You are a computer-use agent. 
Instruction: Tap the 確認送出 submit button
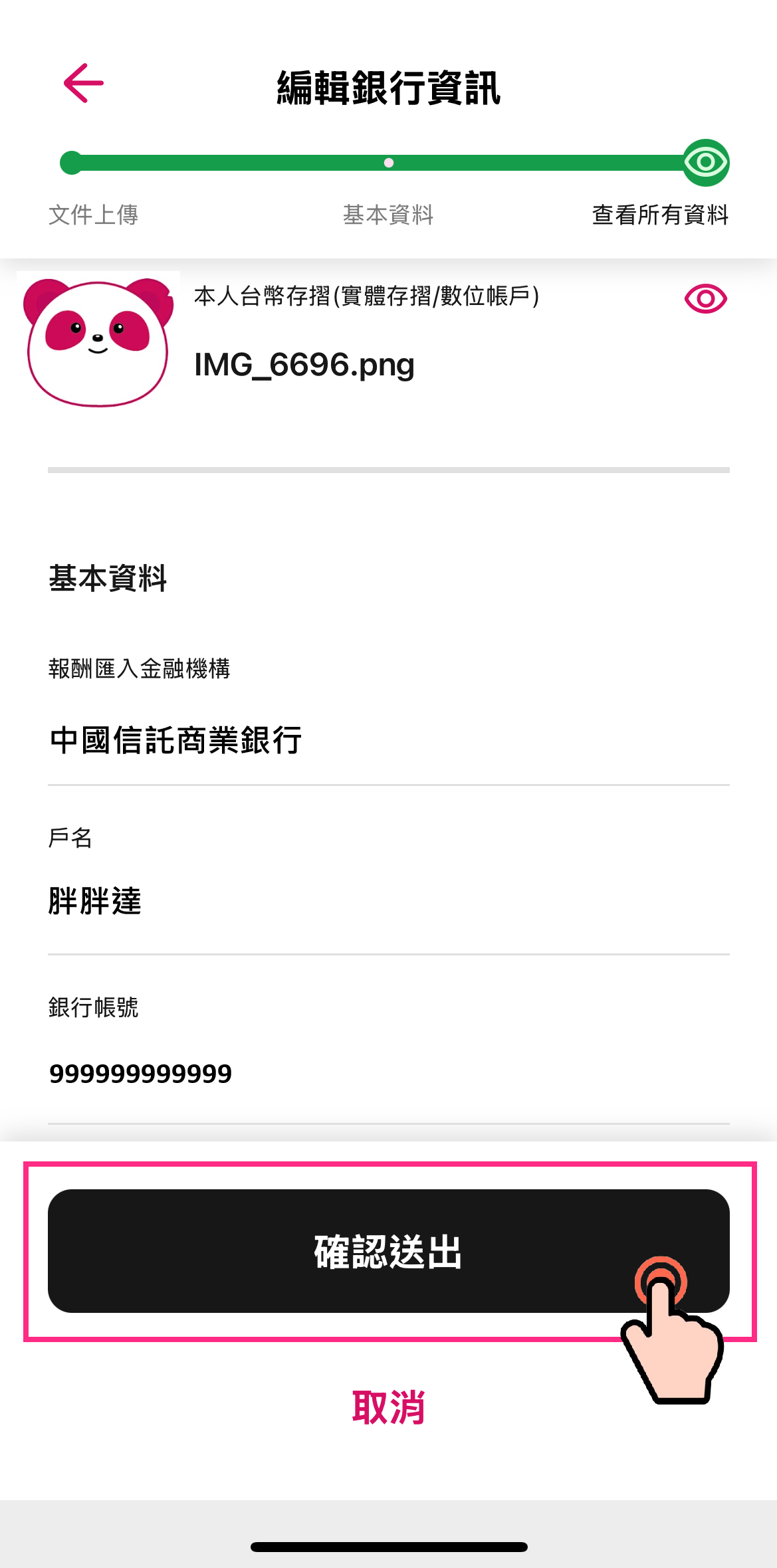tap(388, 1250)
